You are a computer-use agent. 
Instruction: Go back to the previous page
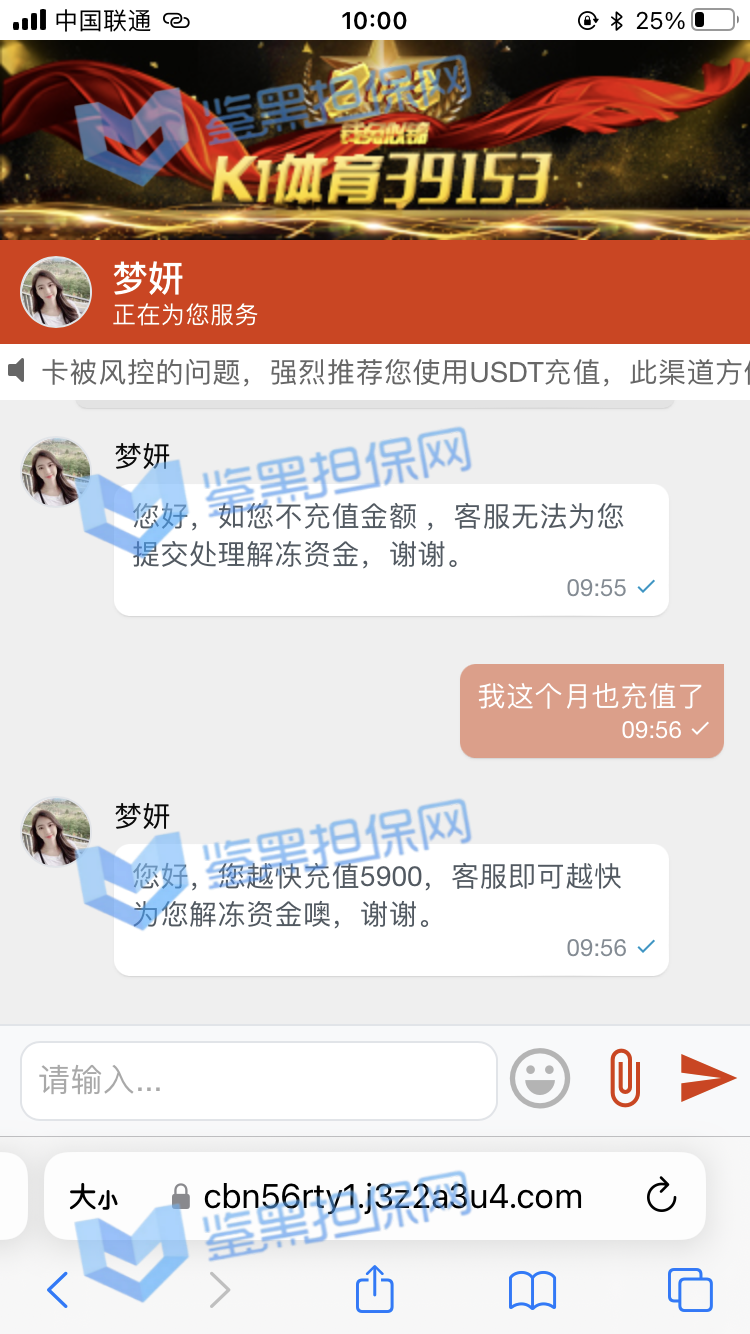tap(58, 1290)
